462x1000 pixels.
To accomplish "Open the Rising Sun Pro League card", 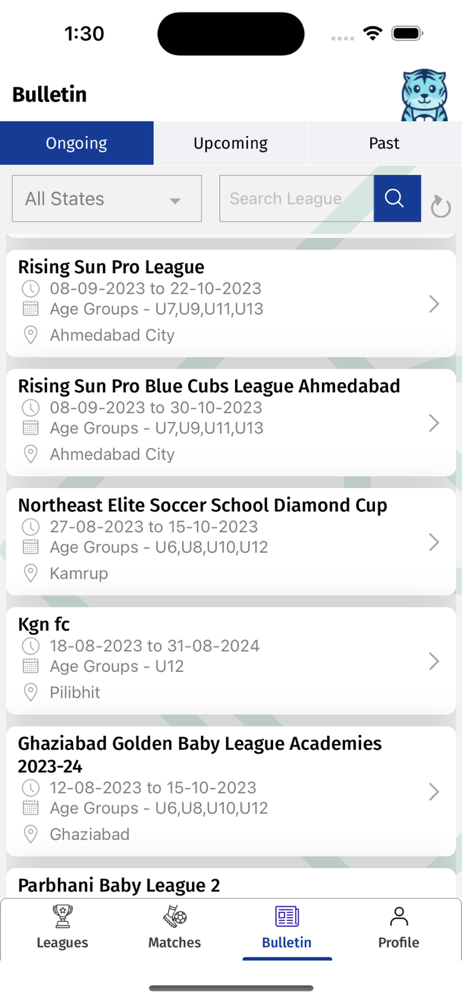I will click(x=231, y=303).
